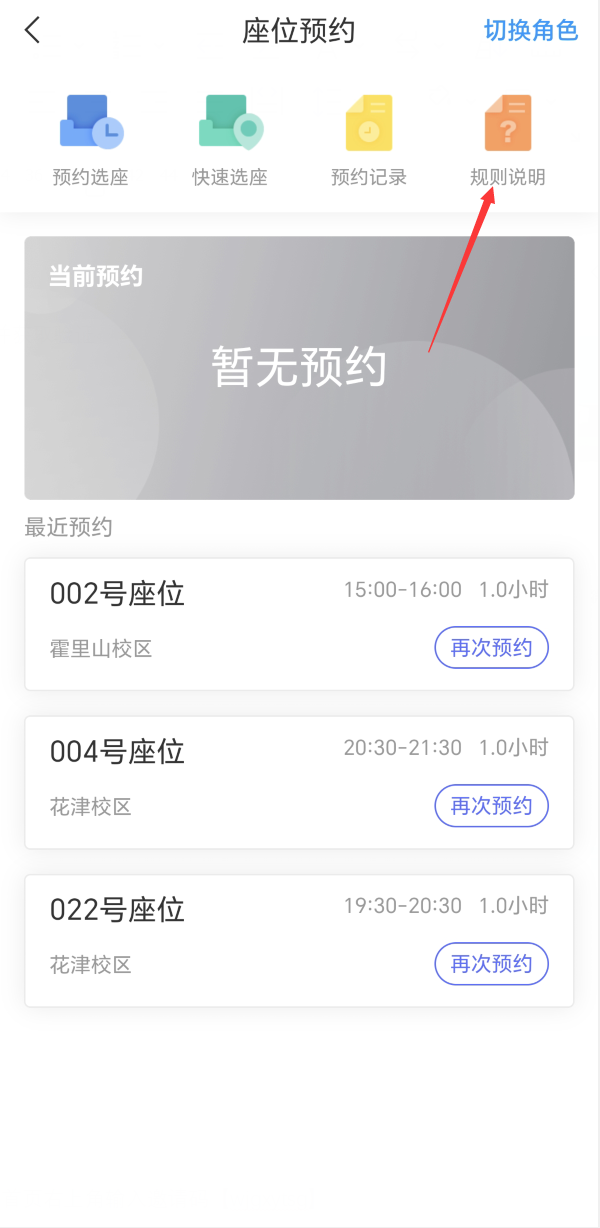
Task: Rebook seat 022 at 花津校区
Action: point(491,964)
